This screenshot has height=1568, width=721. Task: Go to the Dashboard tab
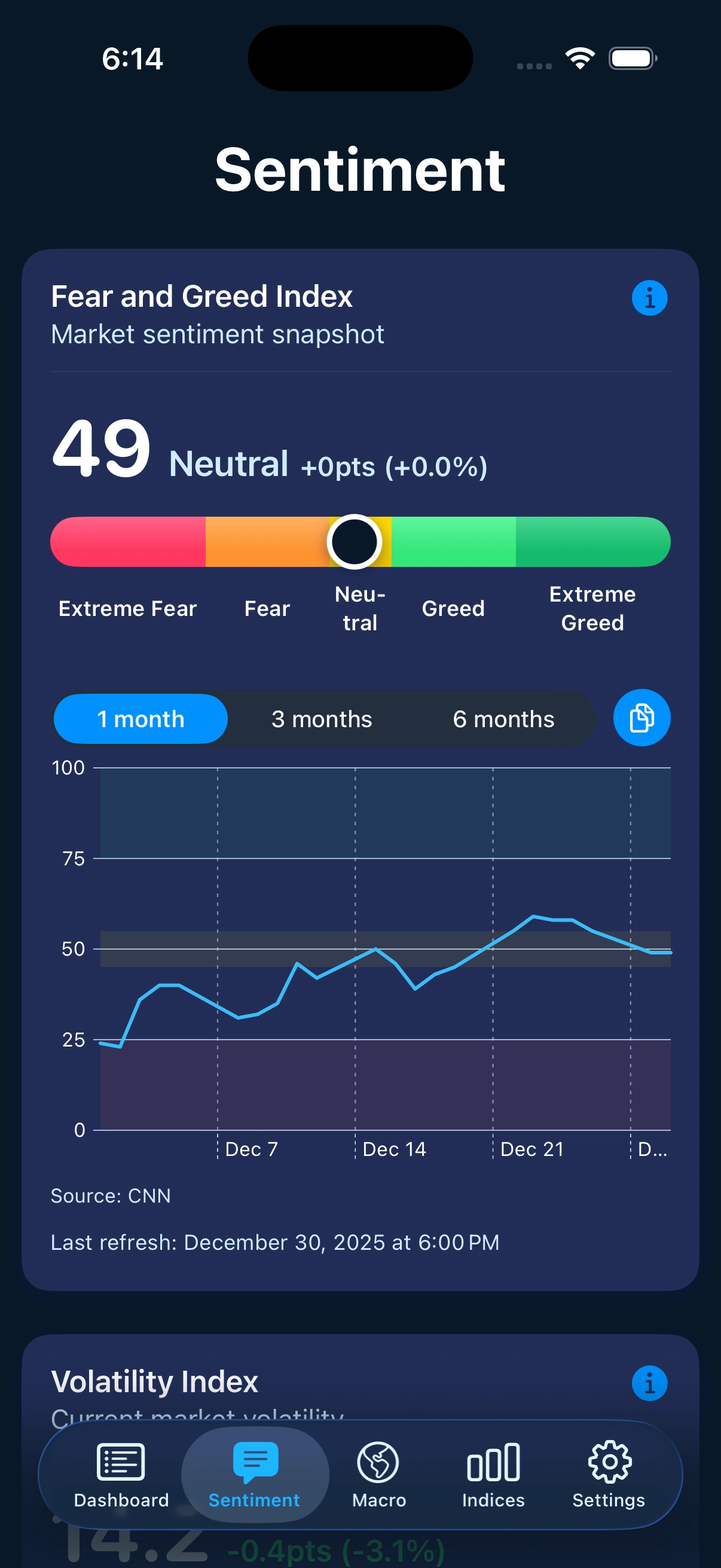[x=121, y=1474]
